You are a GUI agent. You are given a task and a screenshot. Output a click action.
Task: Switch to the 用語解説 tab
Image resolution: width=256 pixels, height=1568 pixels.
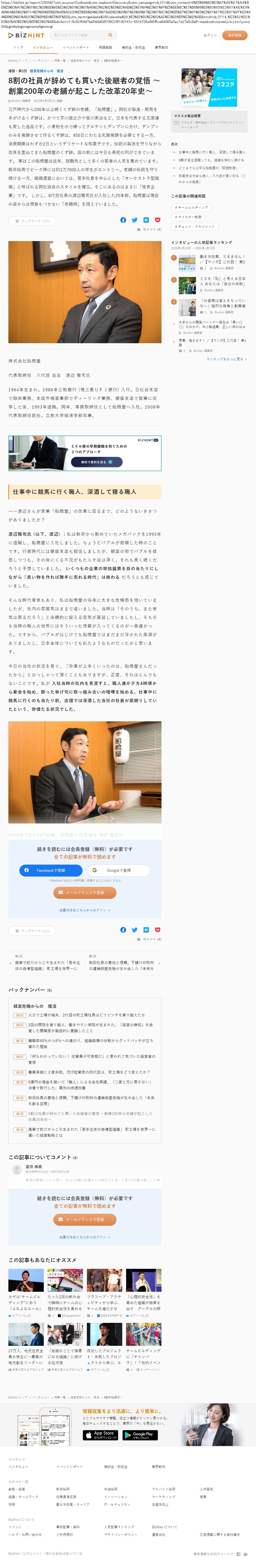pos(106,48)
